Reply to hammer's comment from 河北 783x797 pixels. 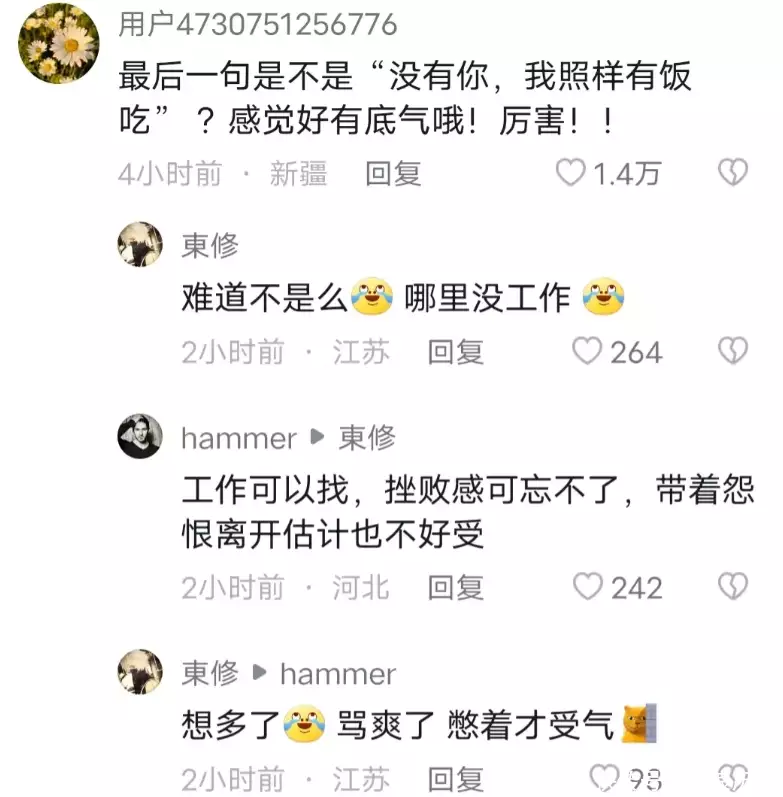(x=456, y=586)
